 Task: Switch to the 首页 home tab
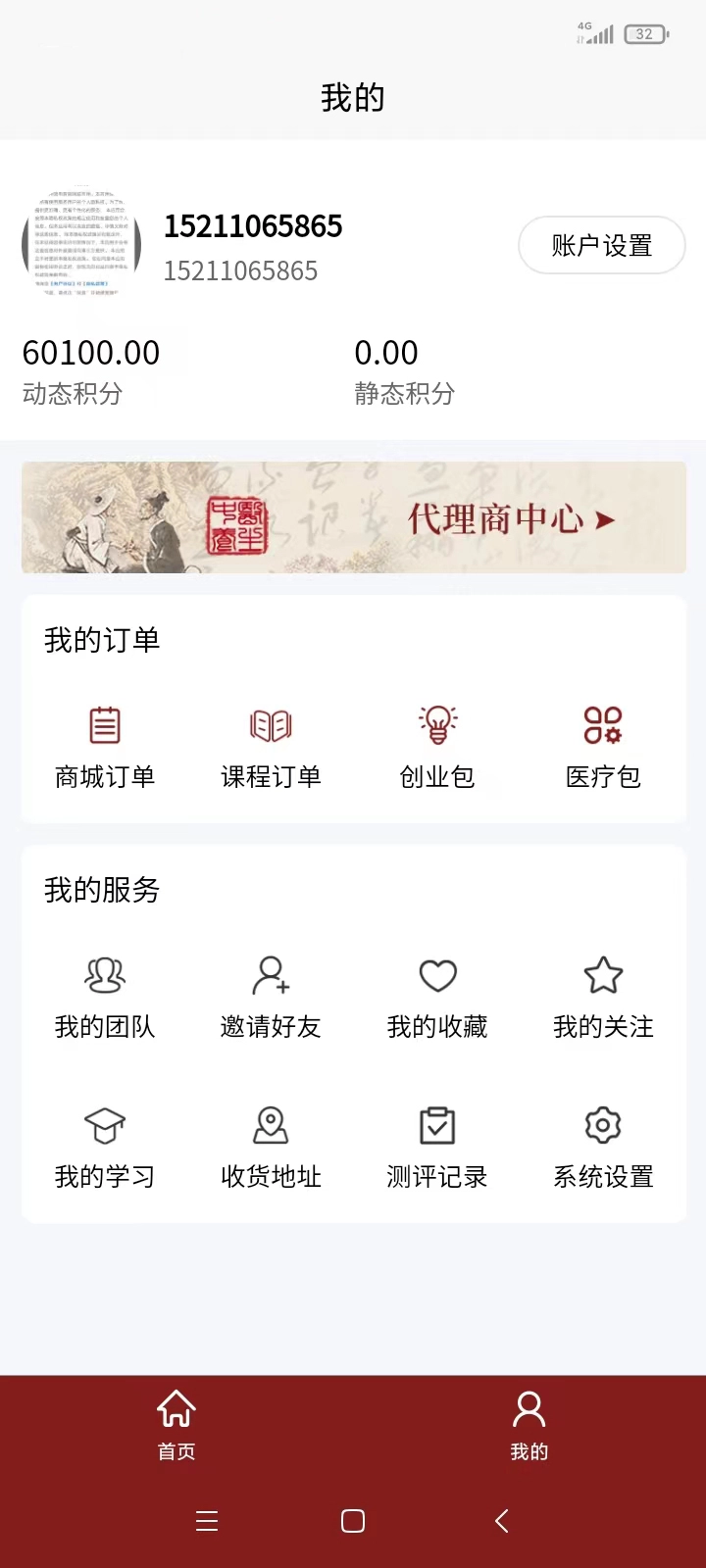(x=176, y=1426)
